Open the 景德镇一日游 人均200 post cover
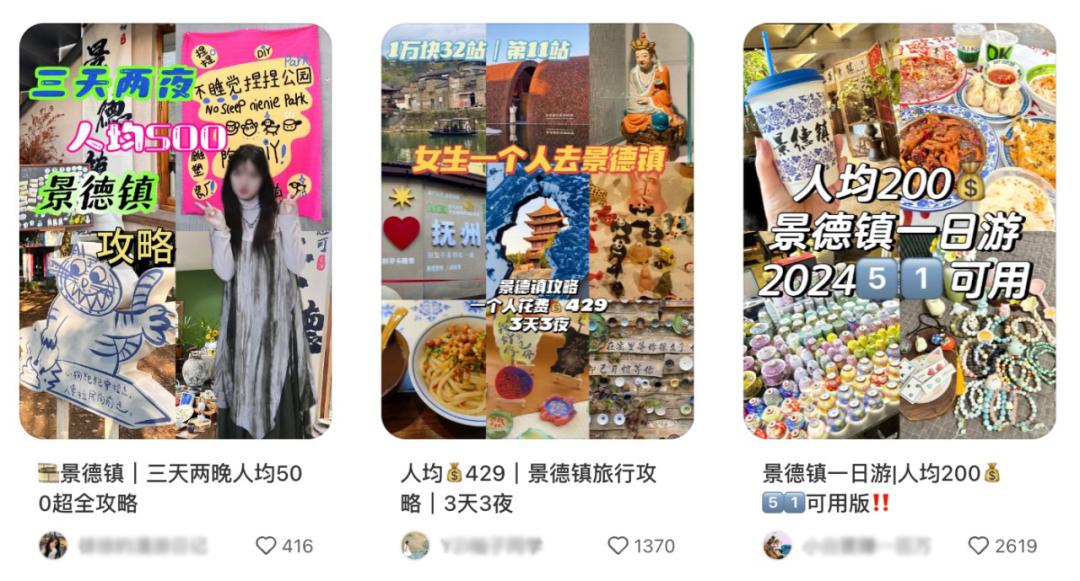 click(899, 230)
